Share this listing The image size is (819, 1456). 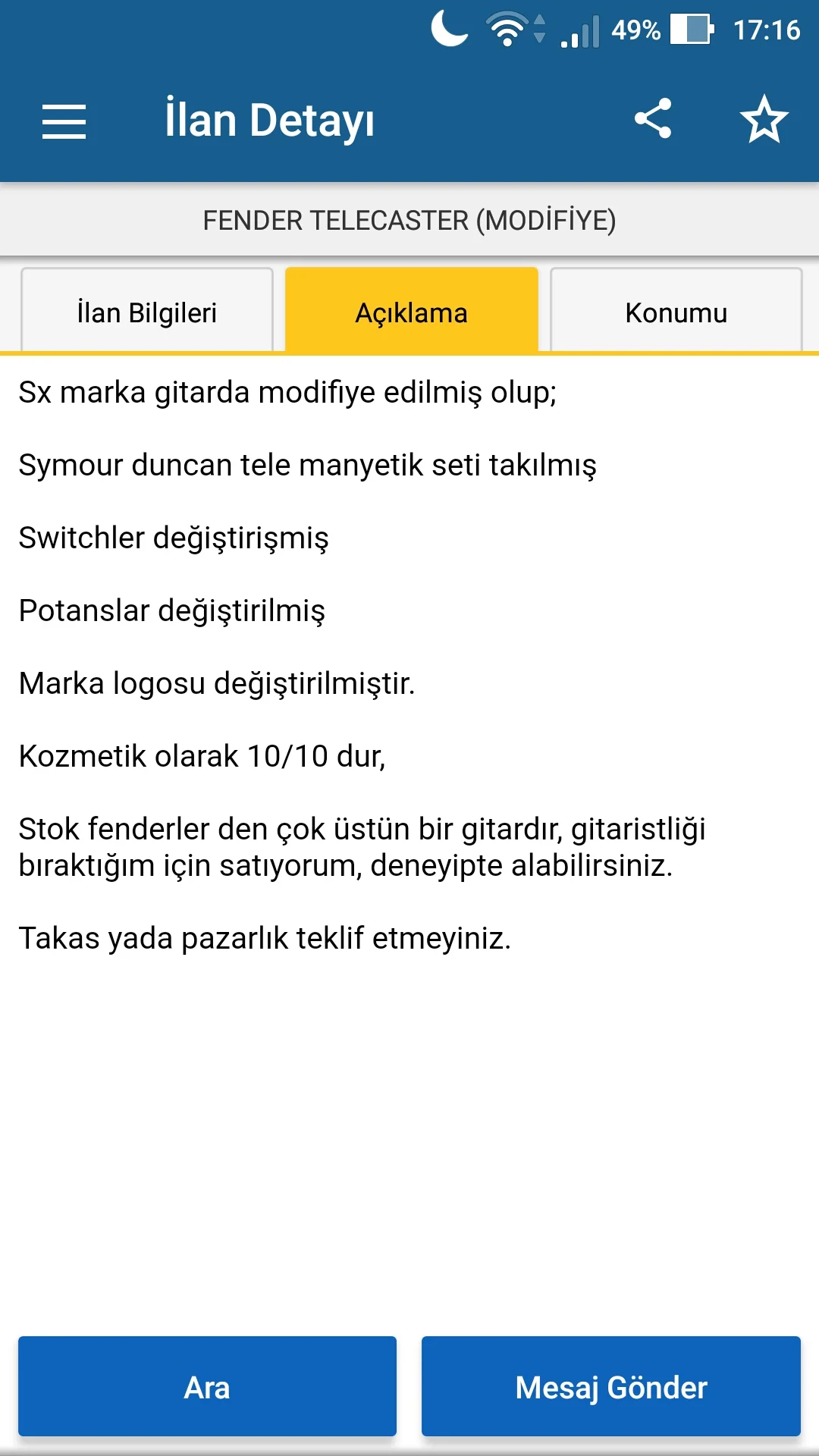(653, 119)
